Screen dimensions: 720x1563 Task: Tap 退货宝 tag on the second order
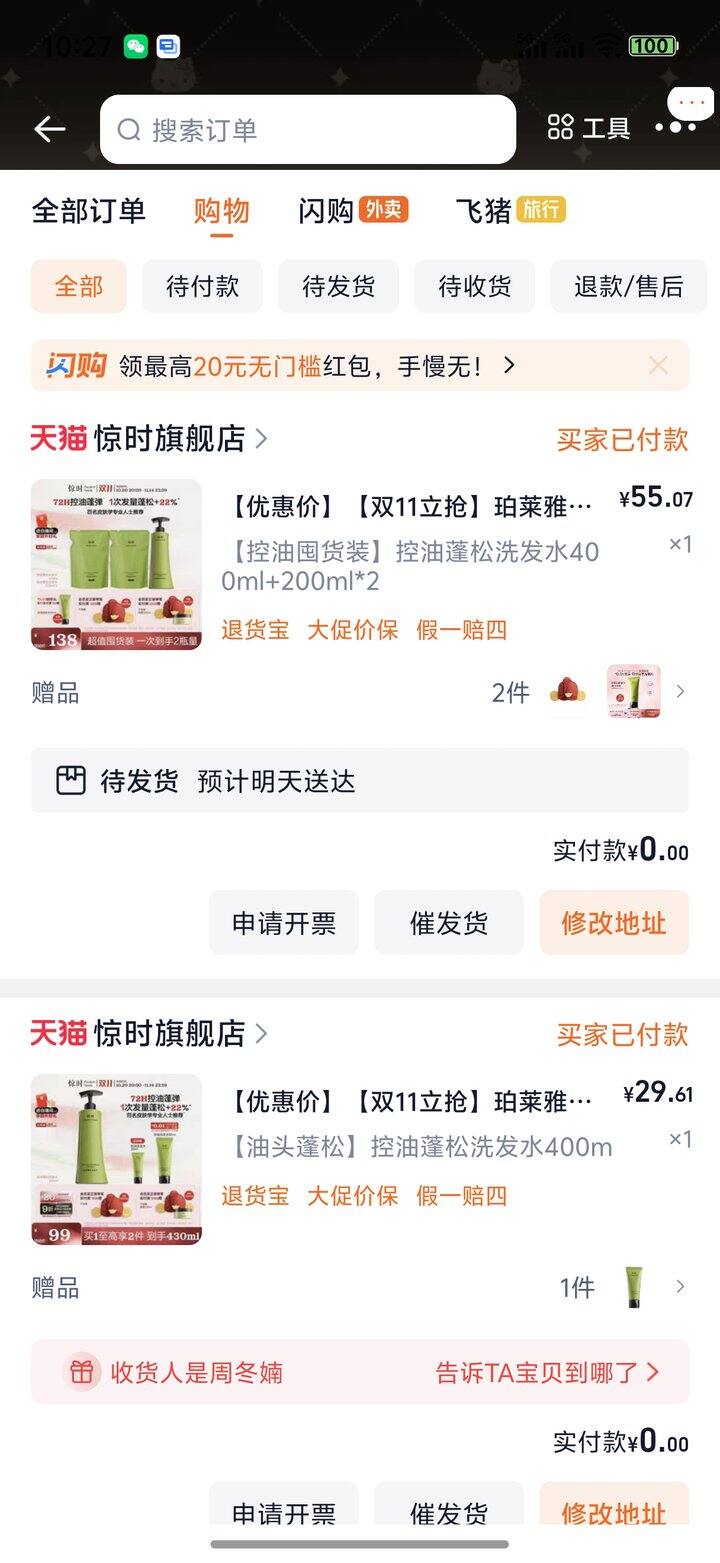click(253, 1196)
